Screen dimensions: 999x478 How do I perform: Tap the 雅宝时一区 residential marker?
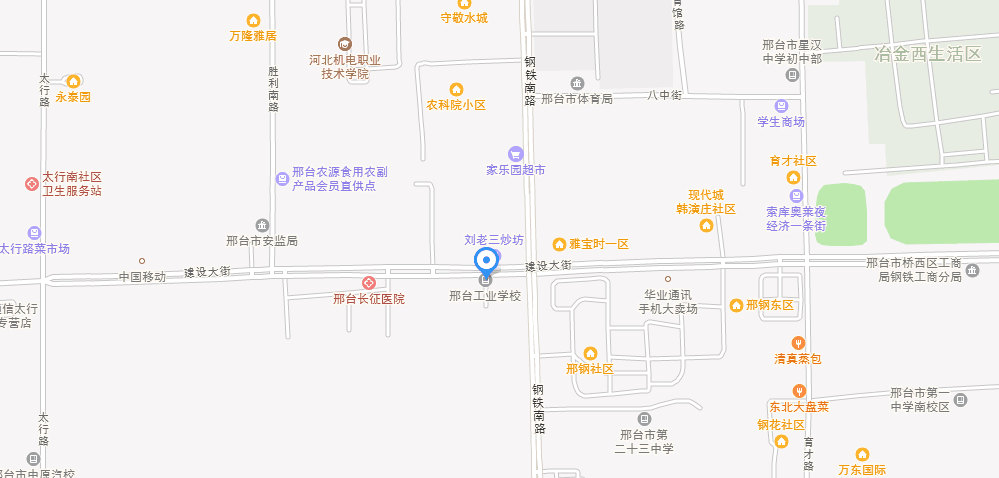click(x=559, y=244)
